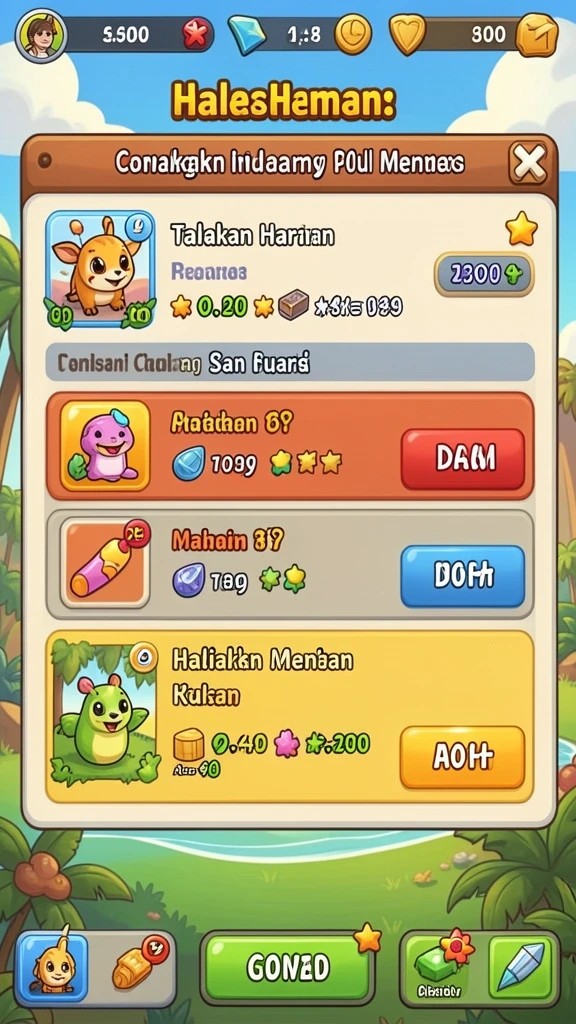Tap the blue crystal button at bottom right
576x1024 pixels.
(520, 967)
